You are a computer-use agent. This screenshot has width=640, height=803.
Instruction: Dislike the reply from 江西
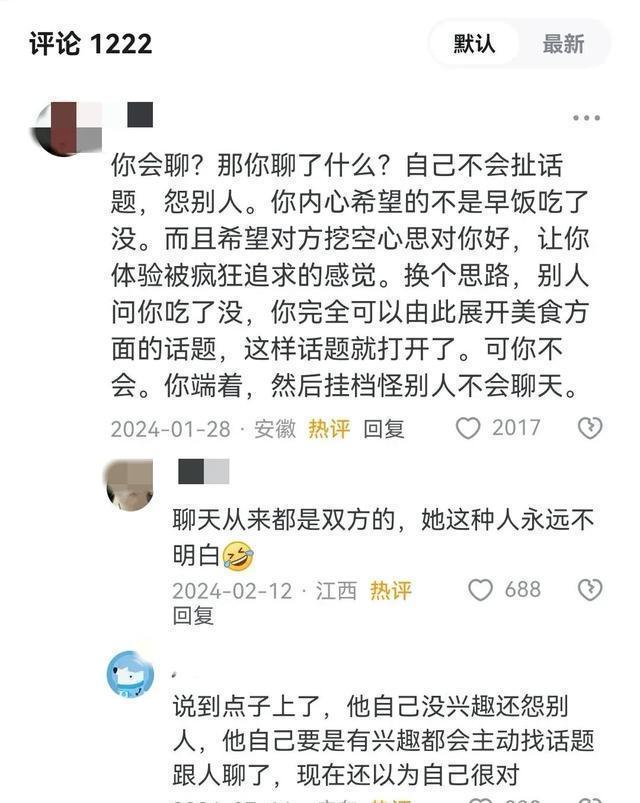tap(590, 589)
